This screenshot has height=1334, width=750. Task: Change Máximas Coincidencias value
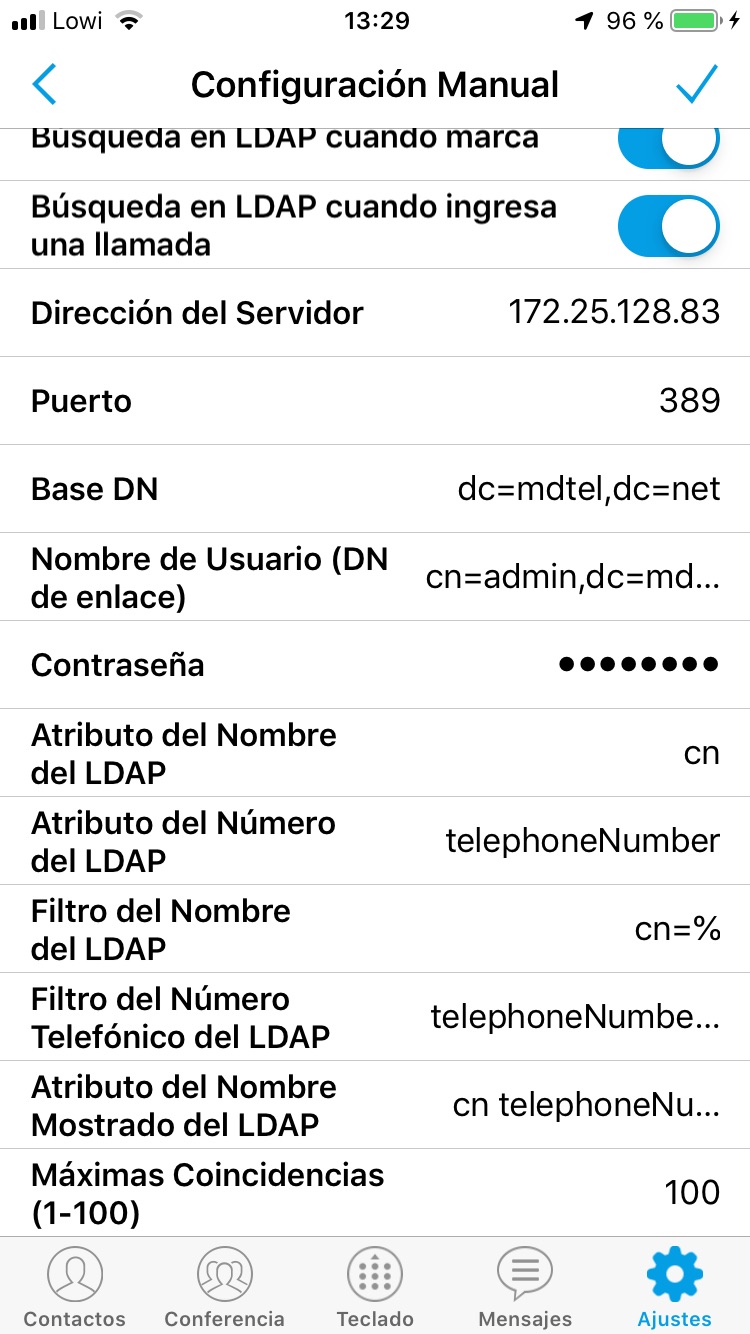coord(375,1192)
